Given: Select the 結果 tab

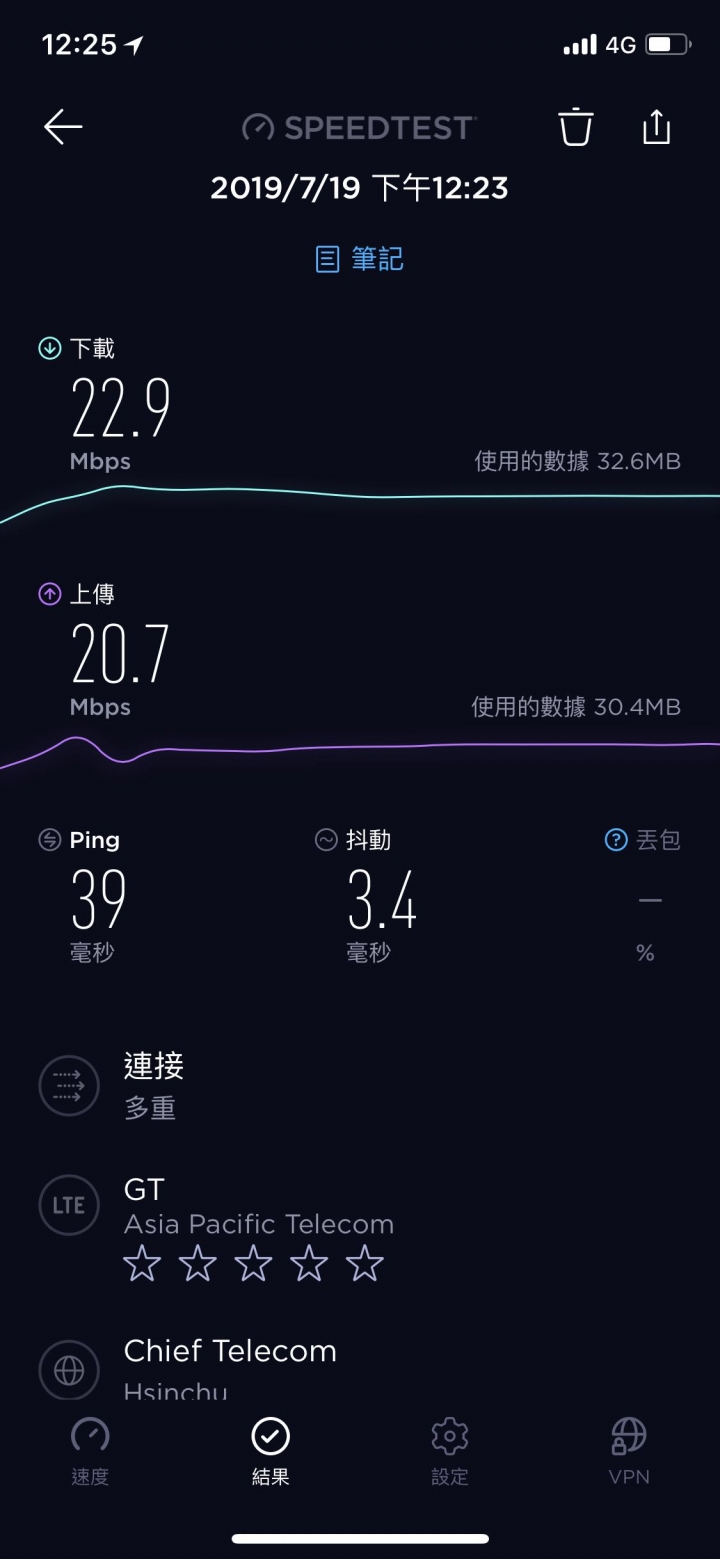Looking at the screenshot, I should tap(270, 1450).
